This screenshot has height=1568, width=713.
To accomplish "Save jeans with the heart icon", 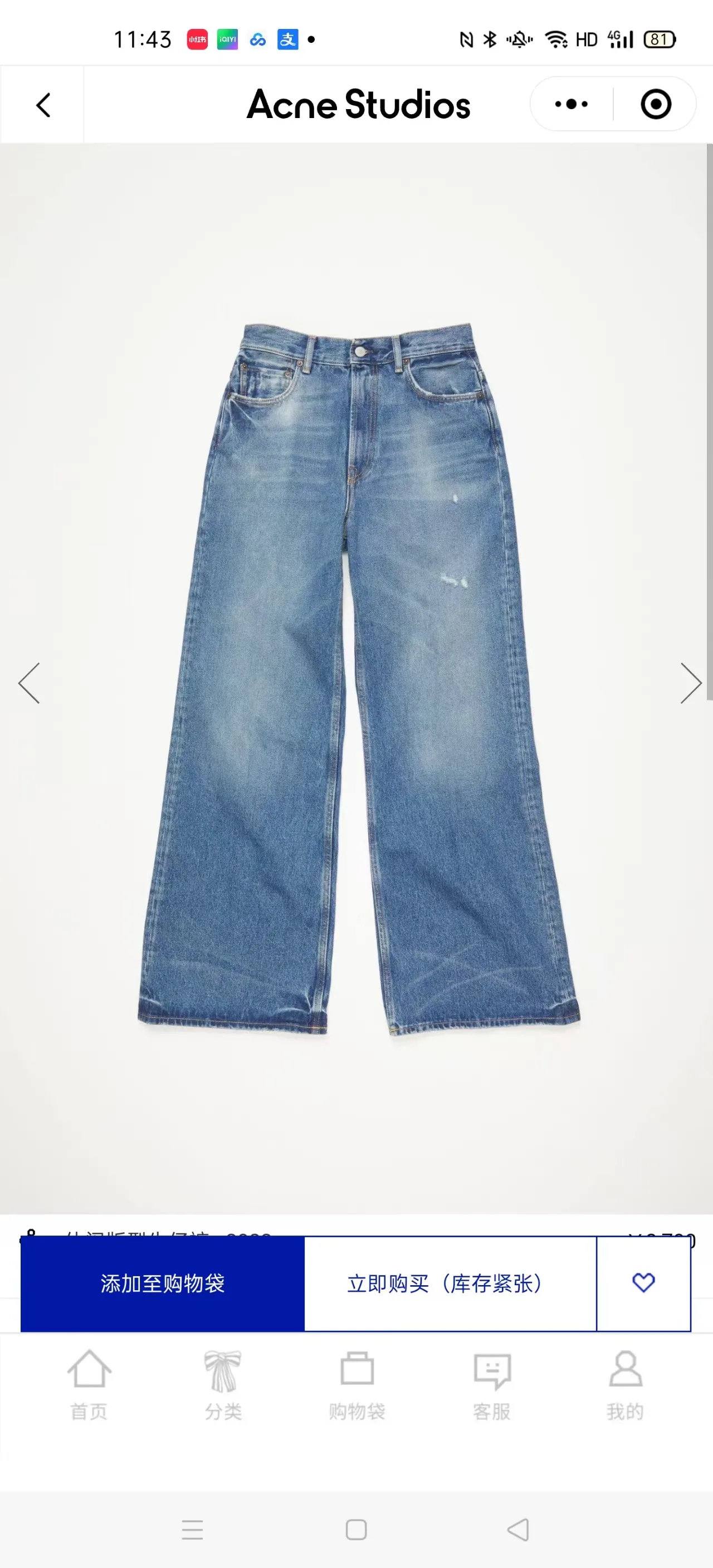I will [643, 1283].
